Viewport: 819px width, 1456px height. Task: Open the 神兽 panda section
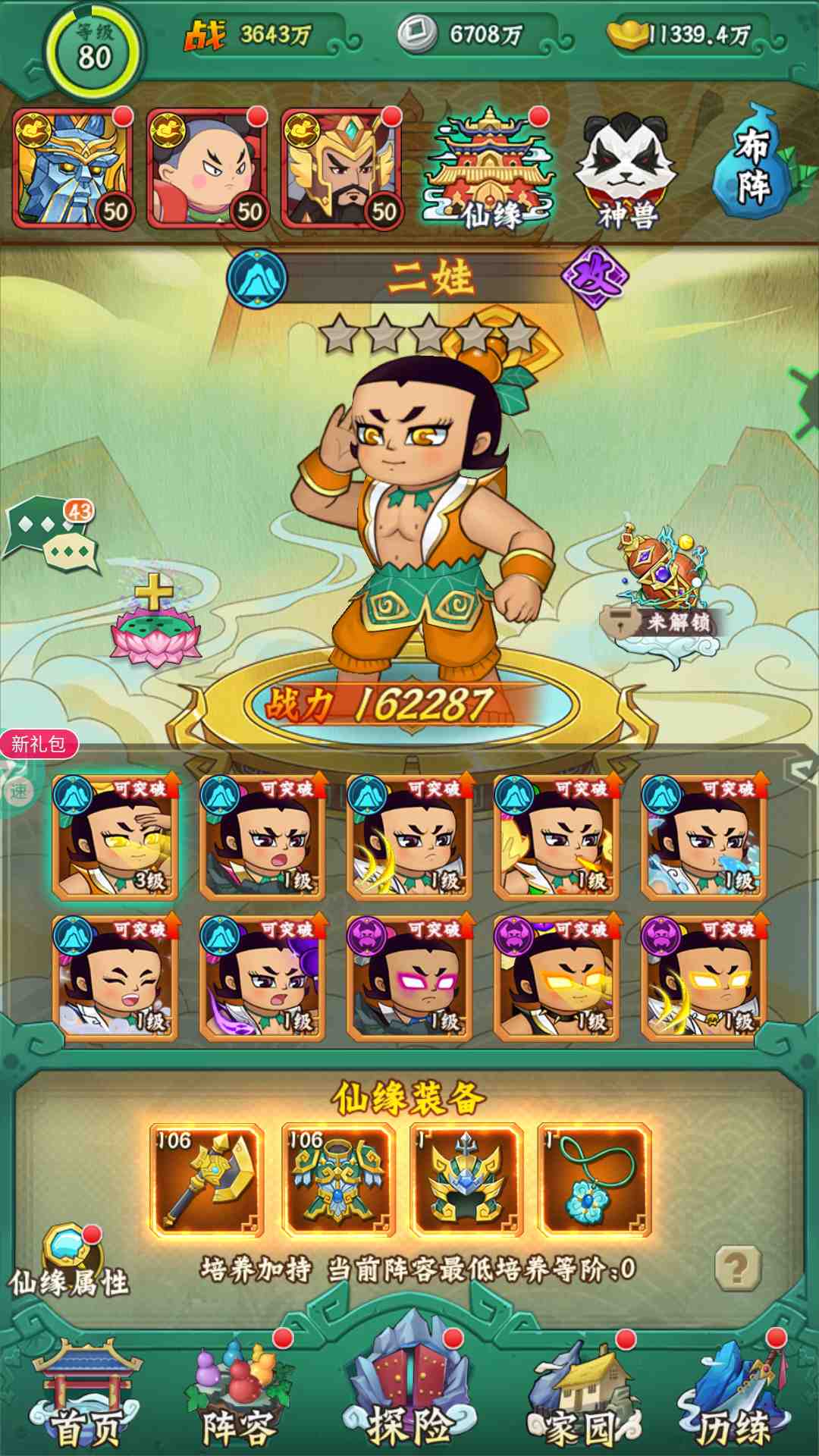(x=625, y=171)
